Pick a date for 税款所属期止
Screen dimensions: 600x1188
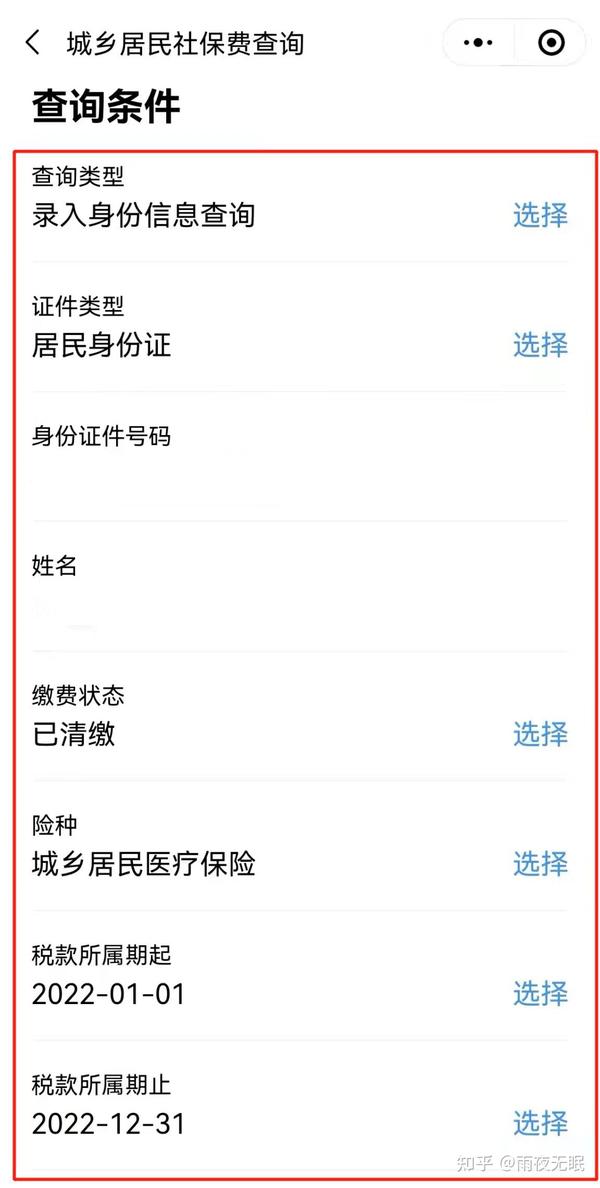[540, 1123]
